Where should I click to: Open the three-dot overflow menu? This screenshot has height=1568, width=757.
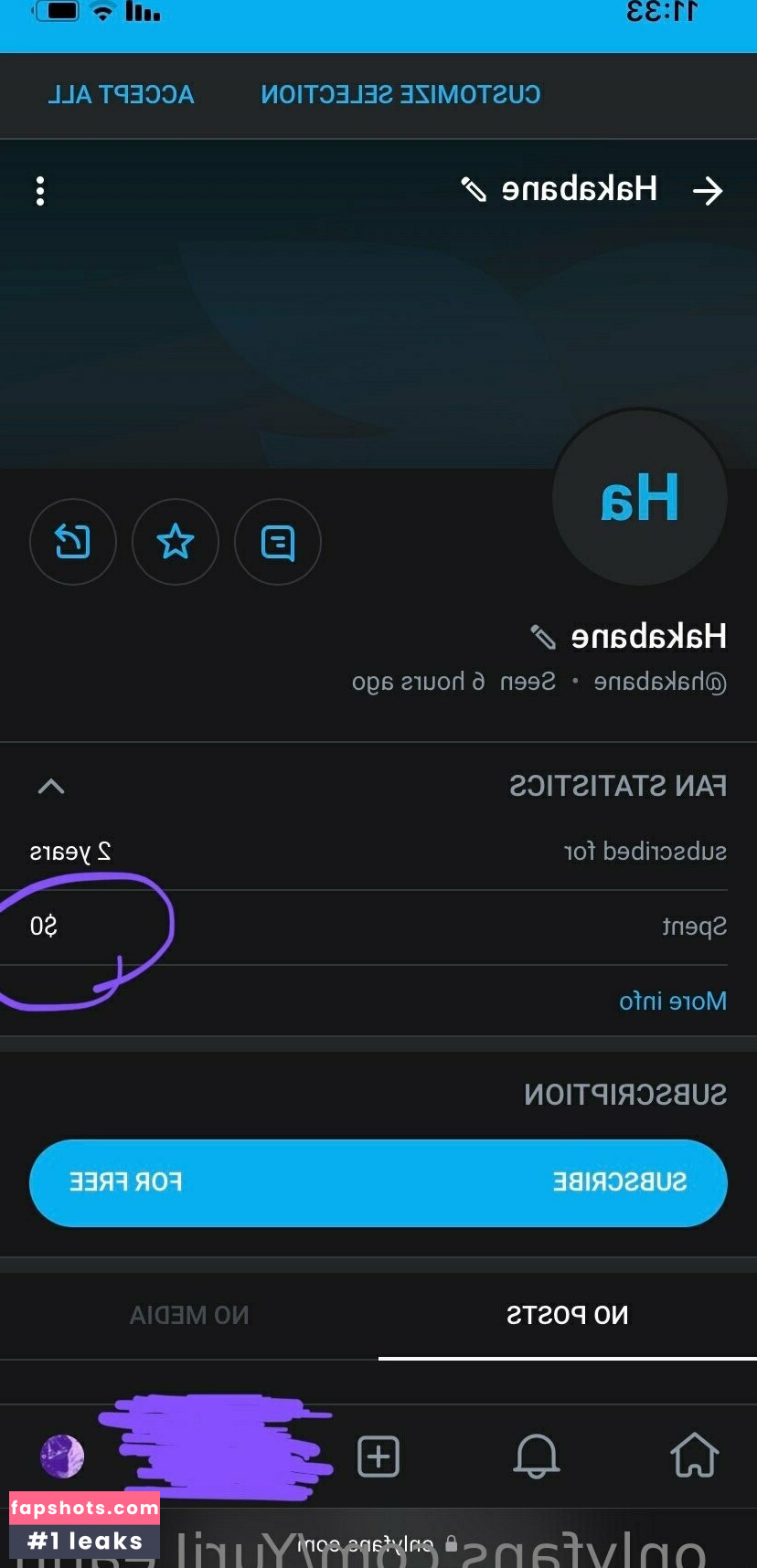(40, 191)
